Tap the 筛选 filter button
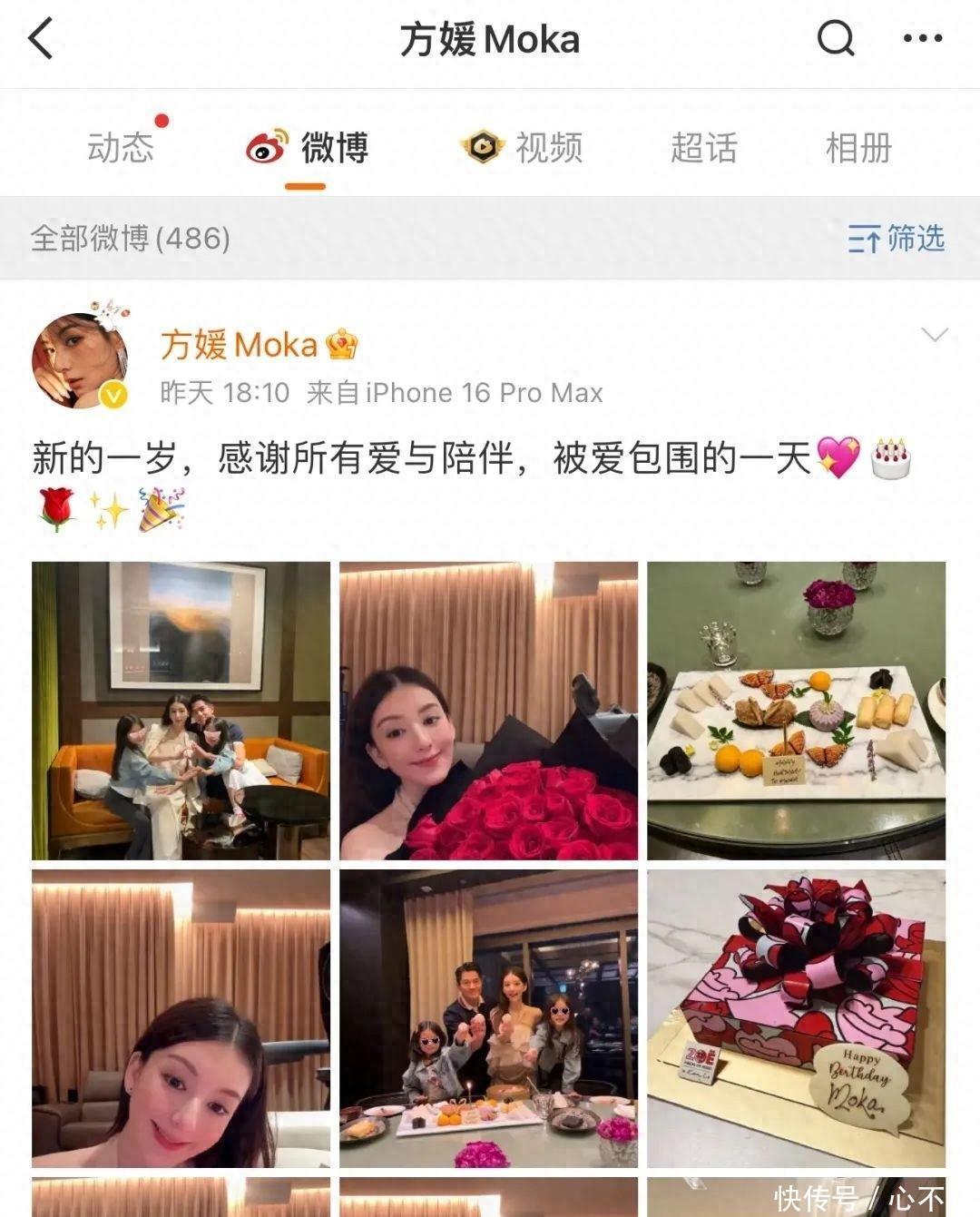 (897, 239)
